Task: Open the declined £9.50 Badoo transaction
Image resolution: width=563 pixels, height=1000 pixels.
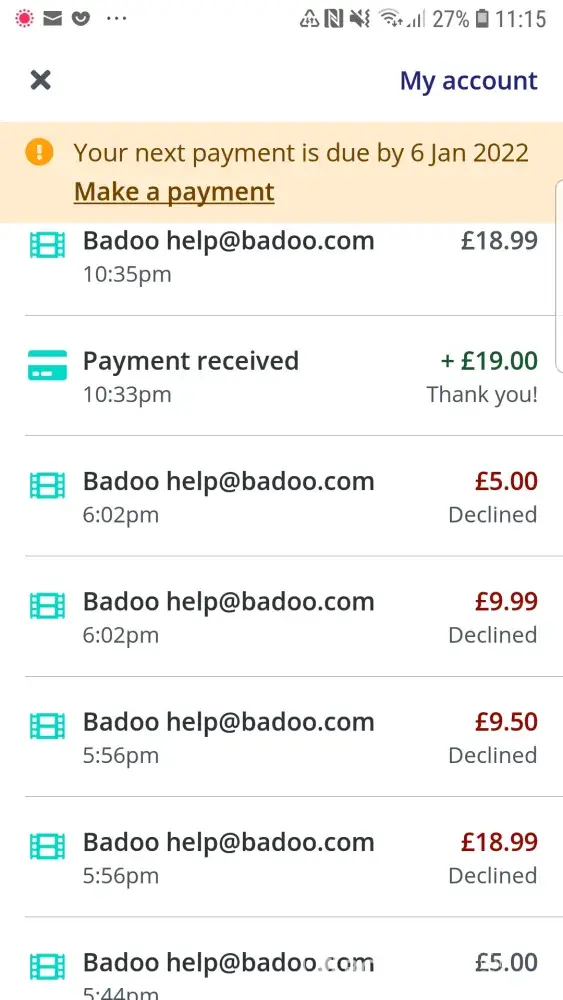Action: [281, 737]
